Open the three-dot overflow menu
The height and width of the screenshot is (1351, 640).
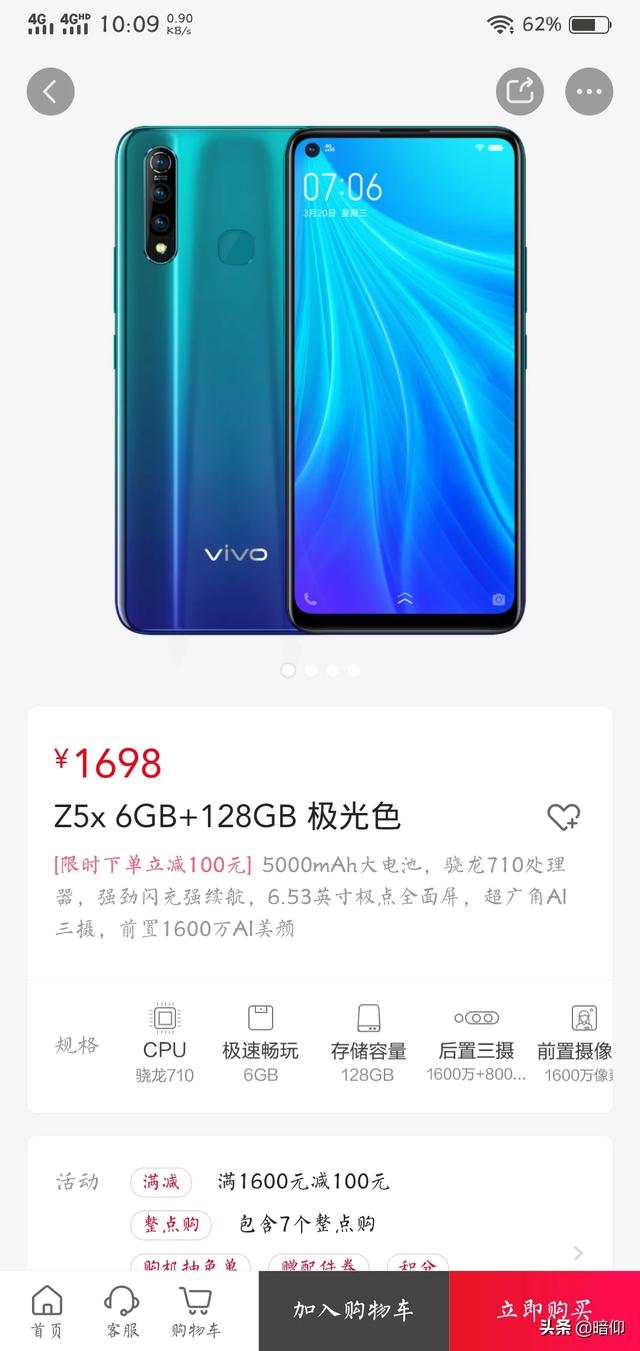pos(589,92)
